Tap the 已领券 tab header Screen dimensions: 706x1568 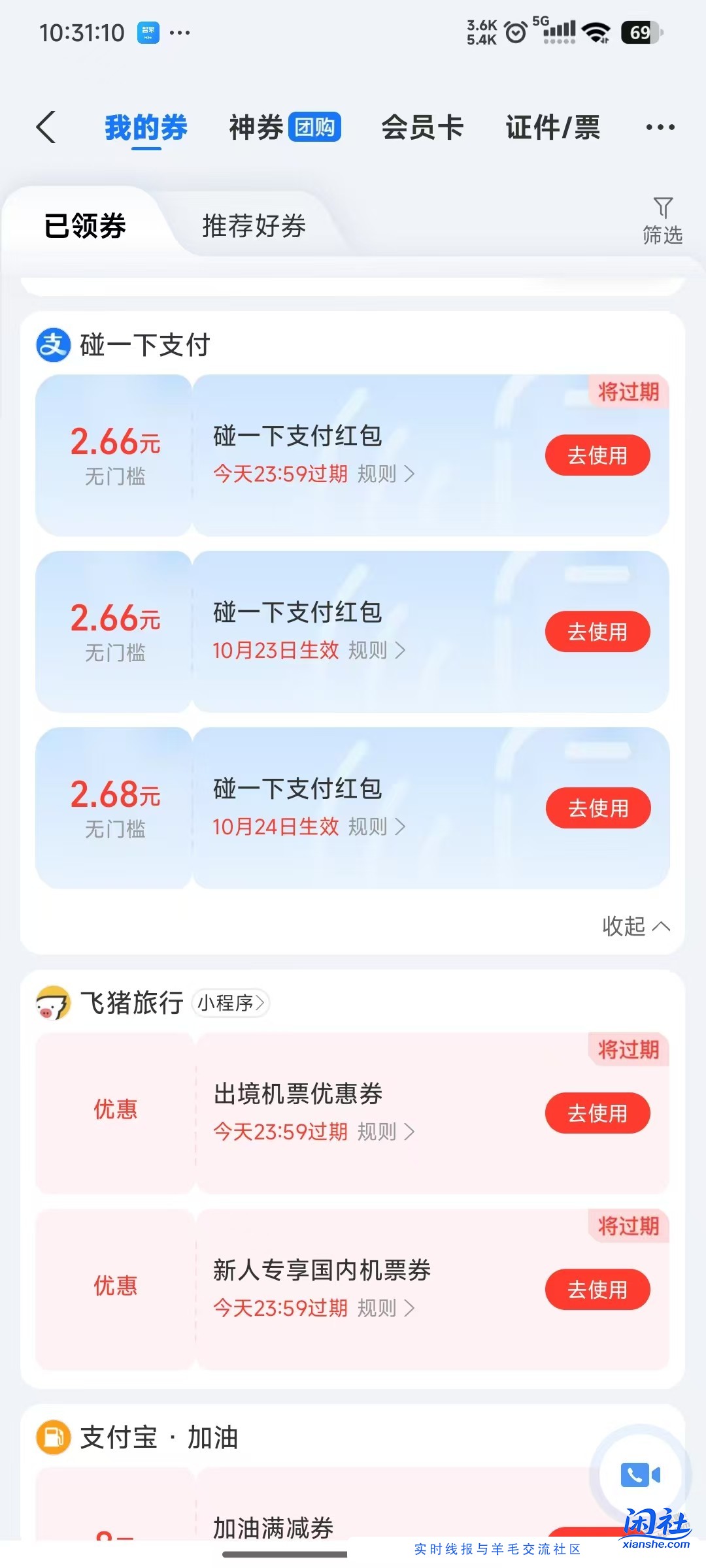(x=86, y=226)
